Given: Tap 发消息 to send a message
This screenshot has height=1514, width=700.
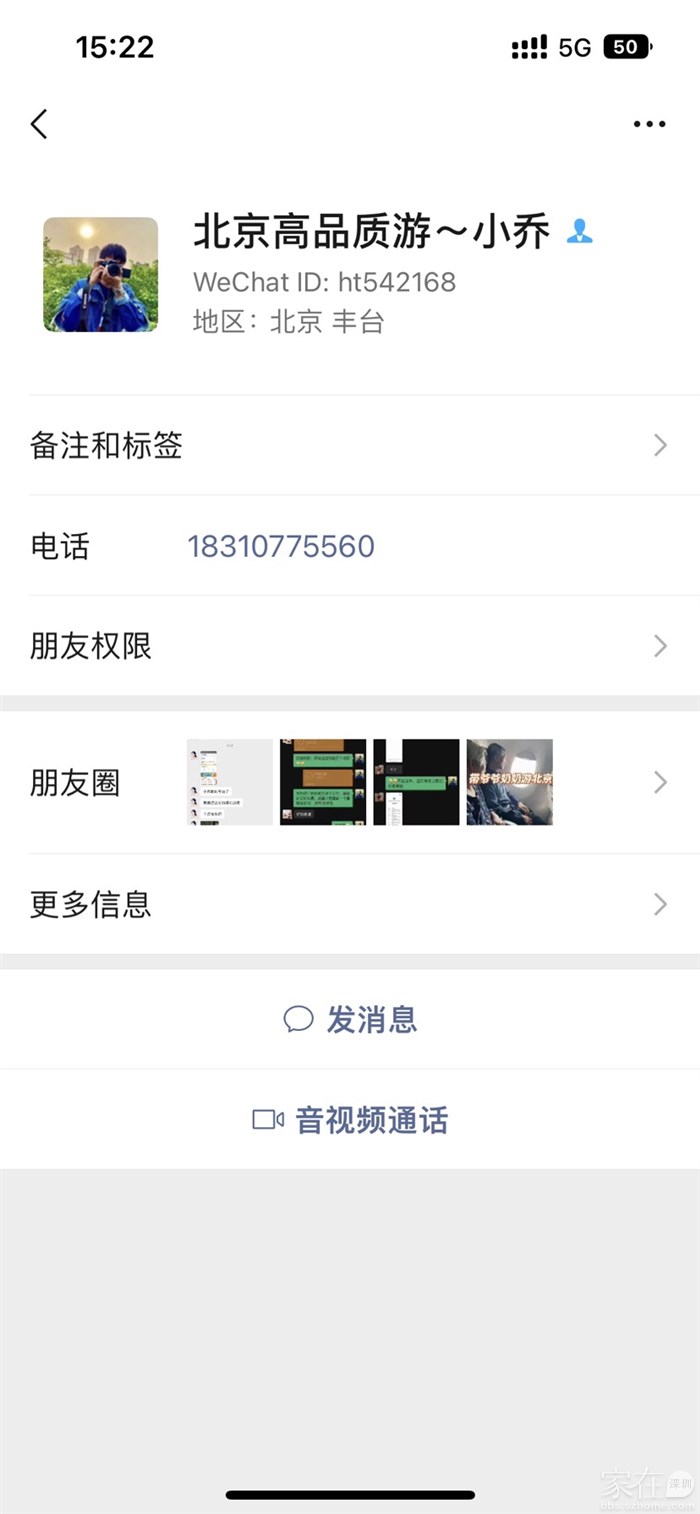Looking at the screenshot, I should click(x=350, y=1019).
